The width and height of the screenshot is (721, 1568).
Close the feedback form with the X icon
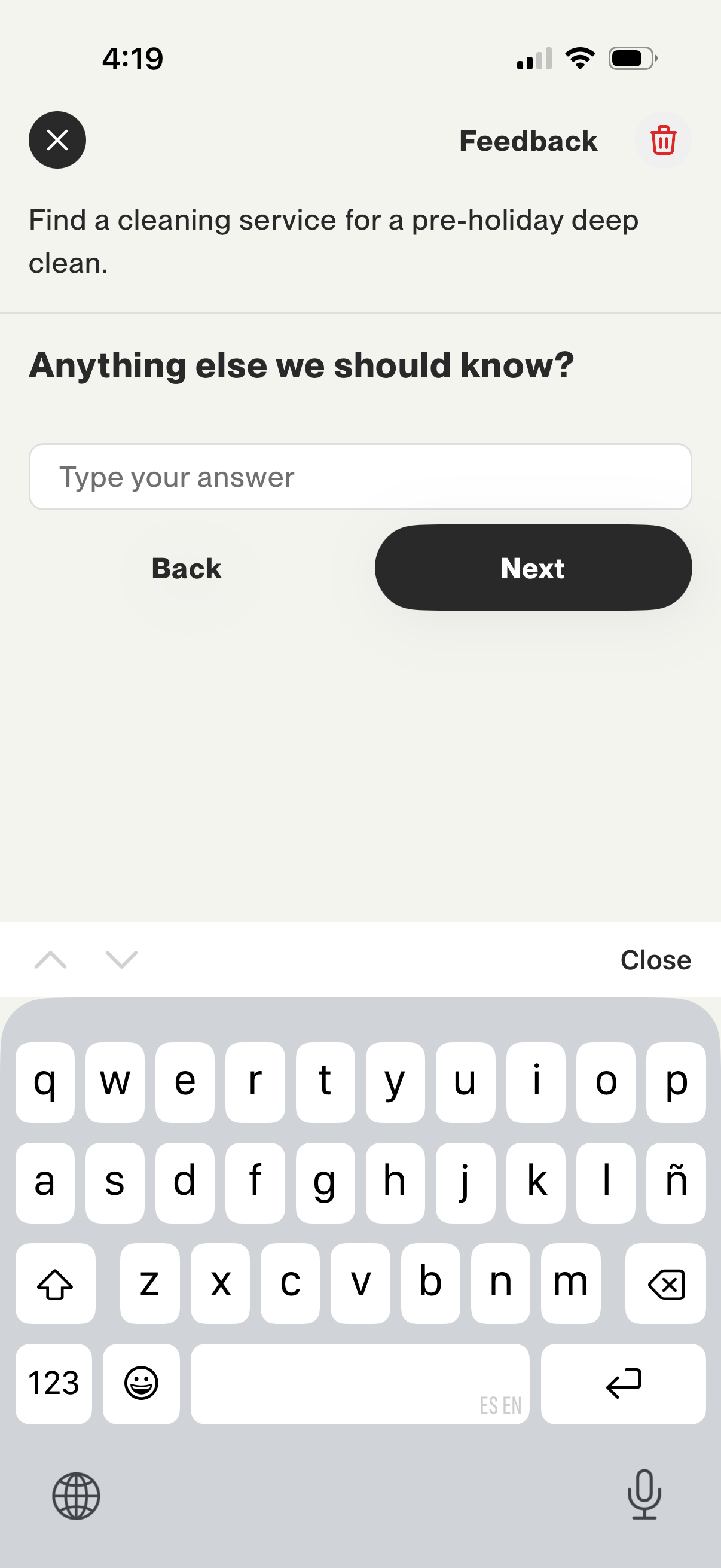click(57, 140)
